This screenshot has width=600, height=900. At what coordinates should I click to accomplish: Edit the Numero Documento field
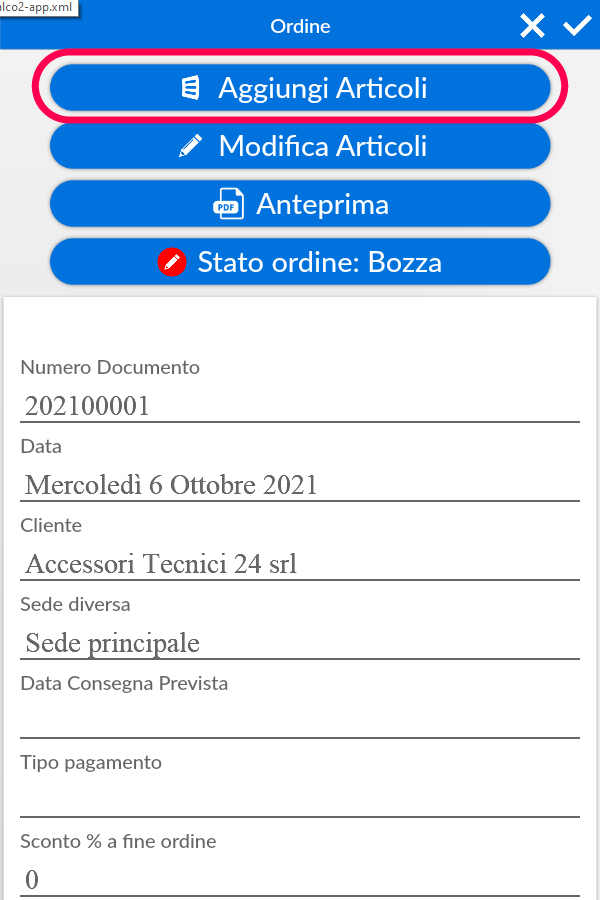click(300, 405)
